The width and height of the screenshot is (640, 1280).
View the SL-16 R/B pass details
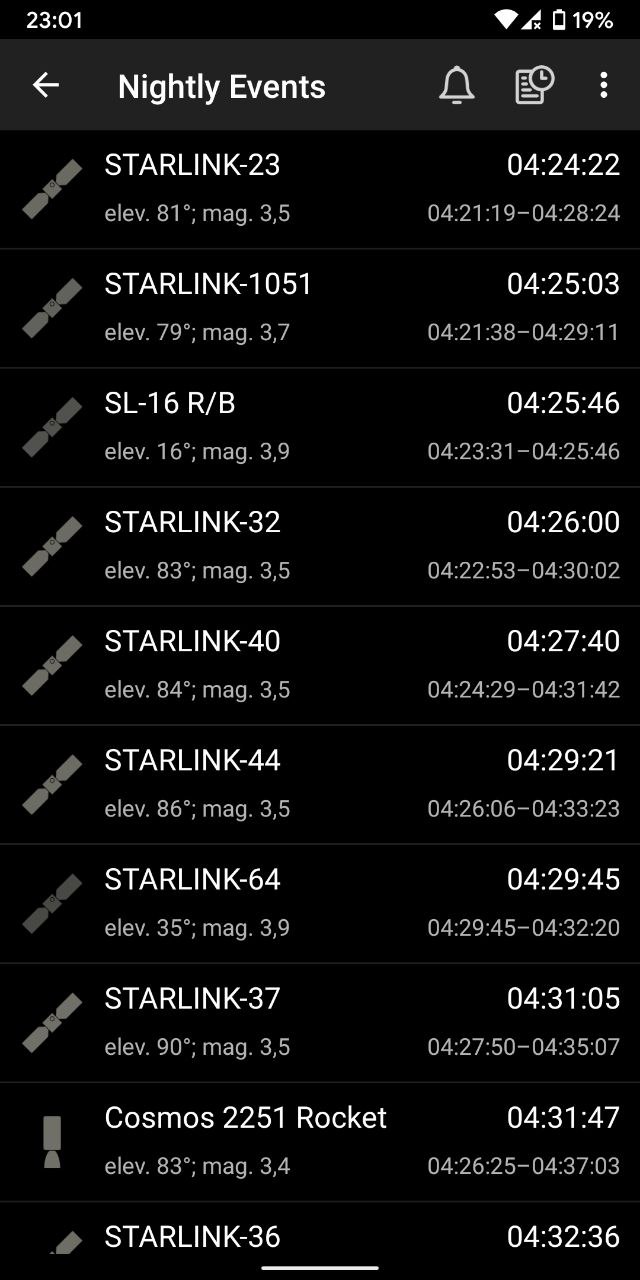pos(320,427)
